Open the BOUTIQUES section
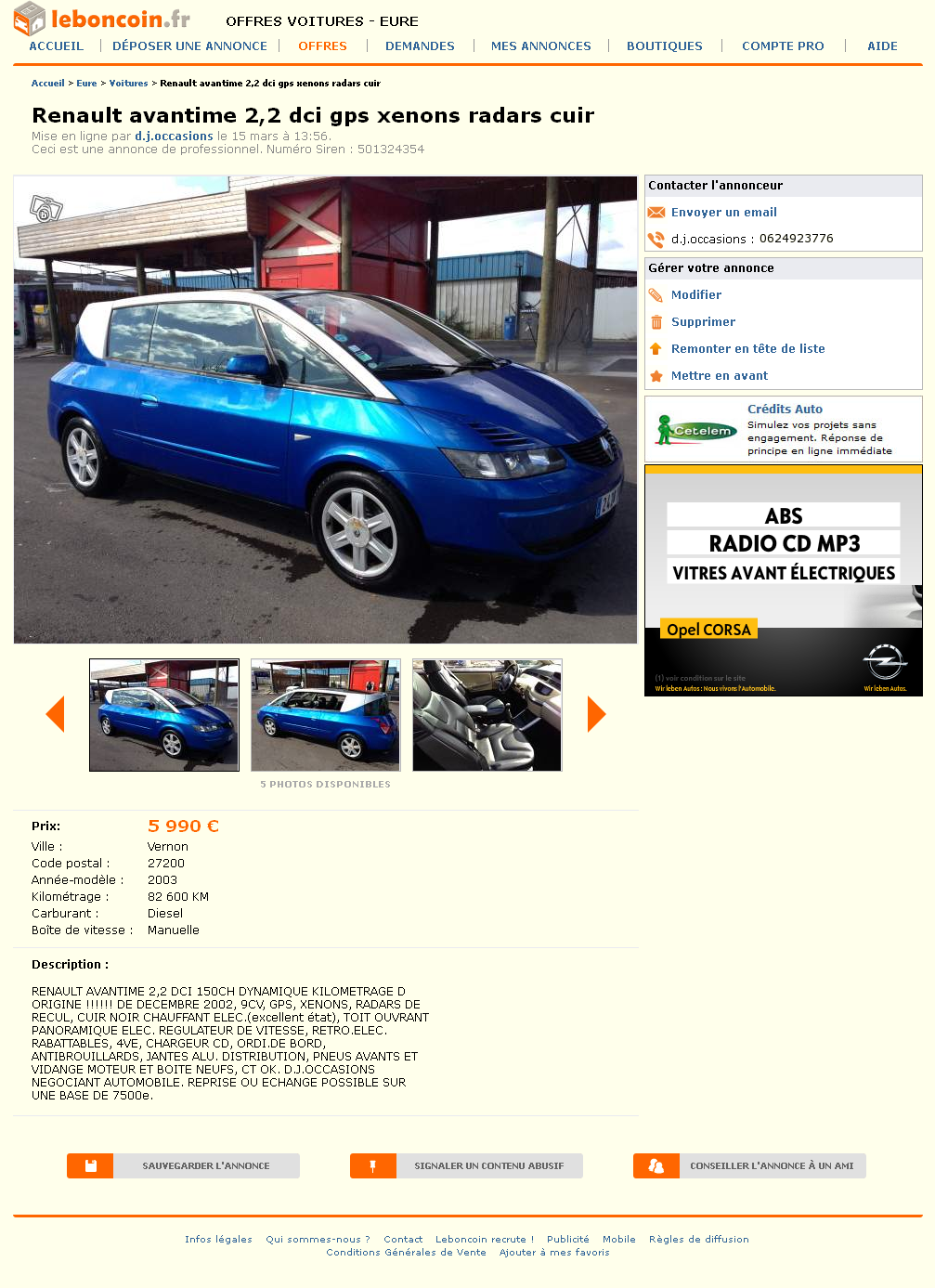The image size is (935, 1288). tap(664, 46)
